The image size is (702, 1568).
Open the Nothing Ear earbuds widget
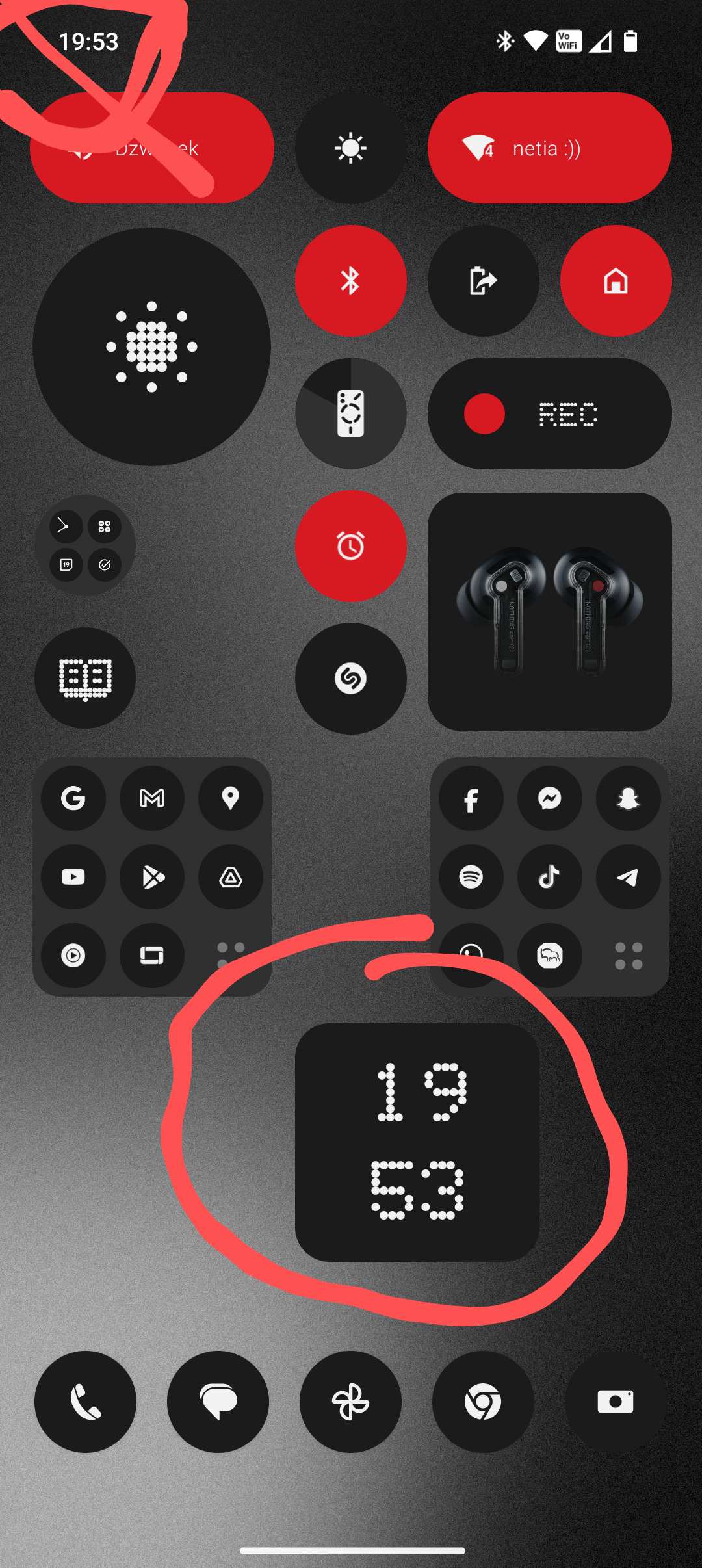(x=549, y=612)
